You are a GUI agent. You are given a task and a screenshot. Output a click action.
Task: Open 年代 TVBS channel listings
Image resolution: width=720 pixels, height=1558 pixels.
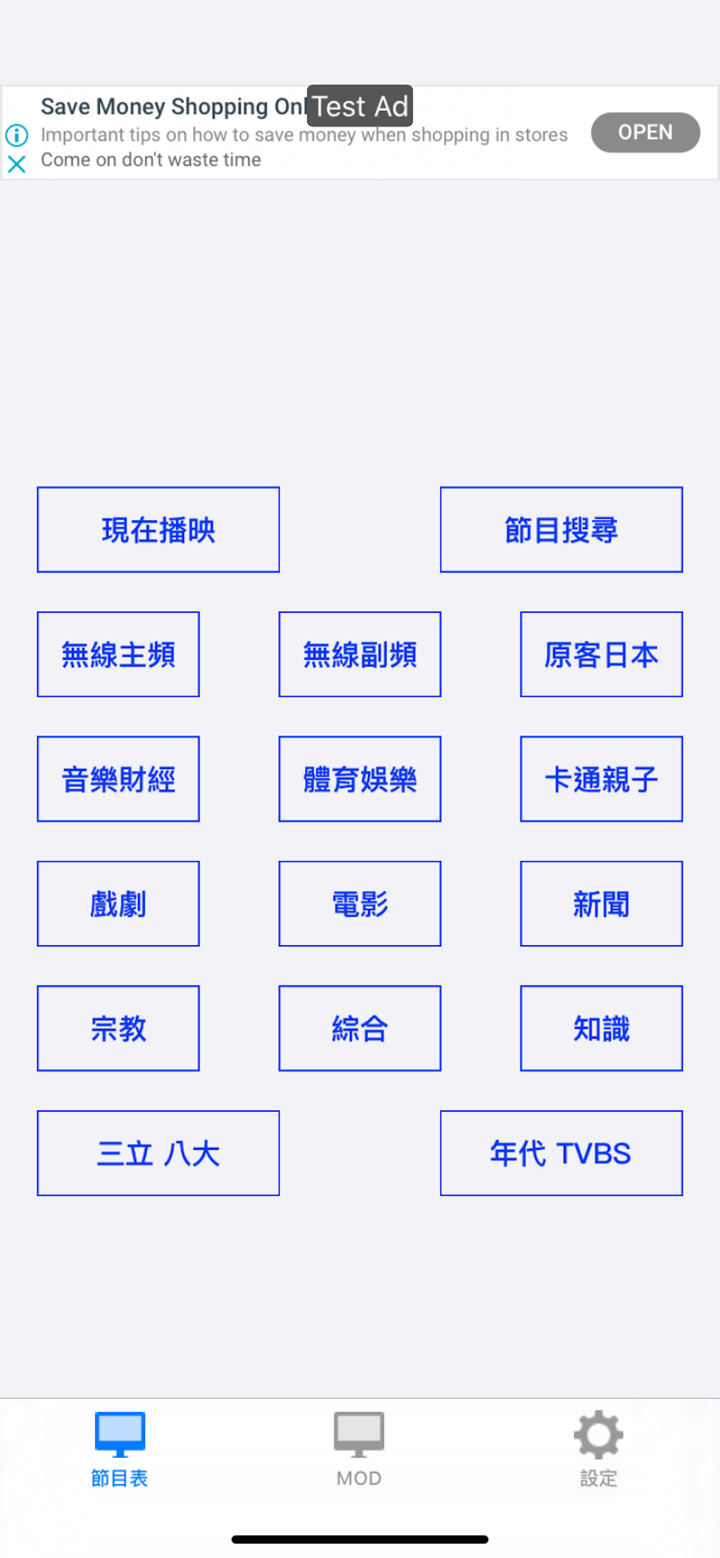point(561,1152)
